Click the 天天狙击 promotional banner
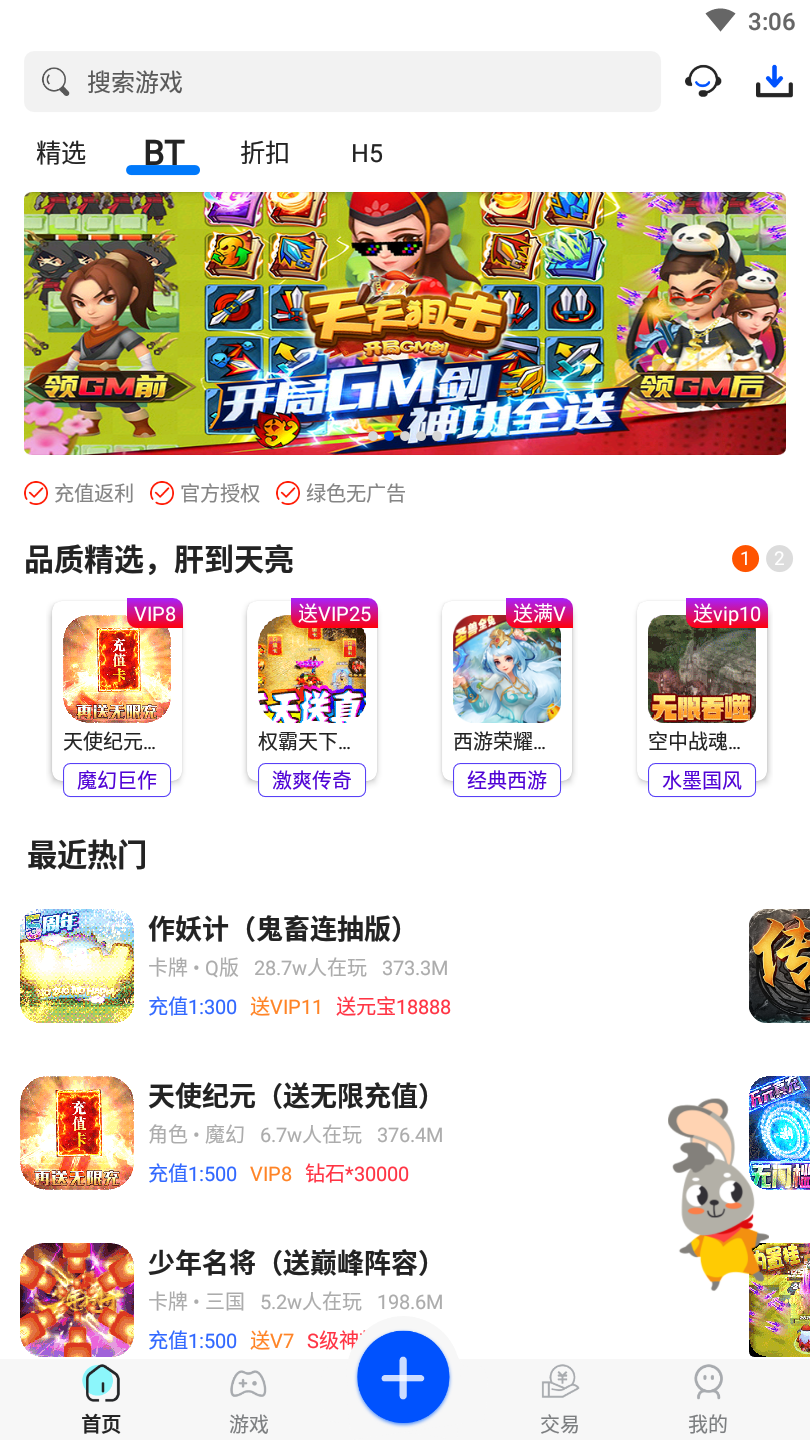This screenshot has height=1440, width=810. 405,323
